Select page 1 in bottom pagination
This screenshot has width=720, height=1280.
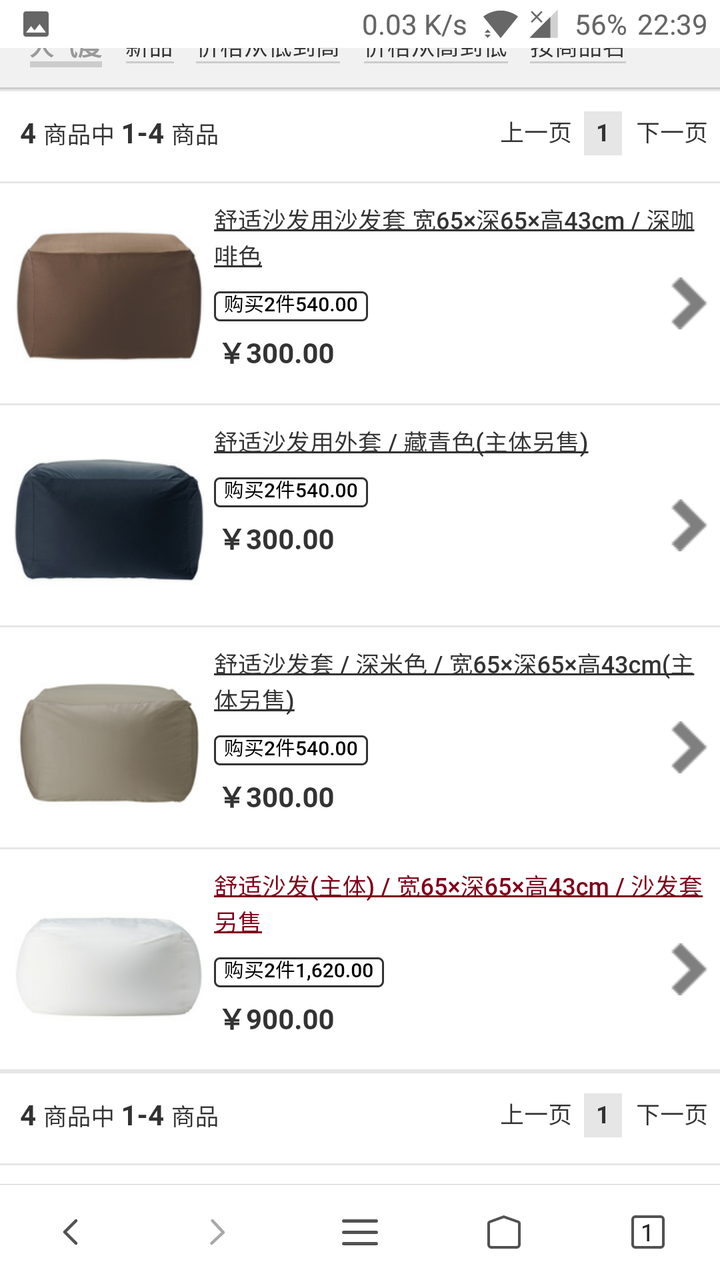pos(603,1114)
